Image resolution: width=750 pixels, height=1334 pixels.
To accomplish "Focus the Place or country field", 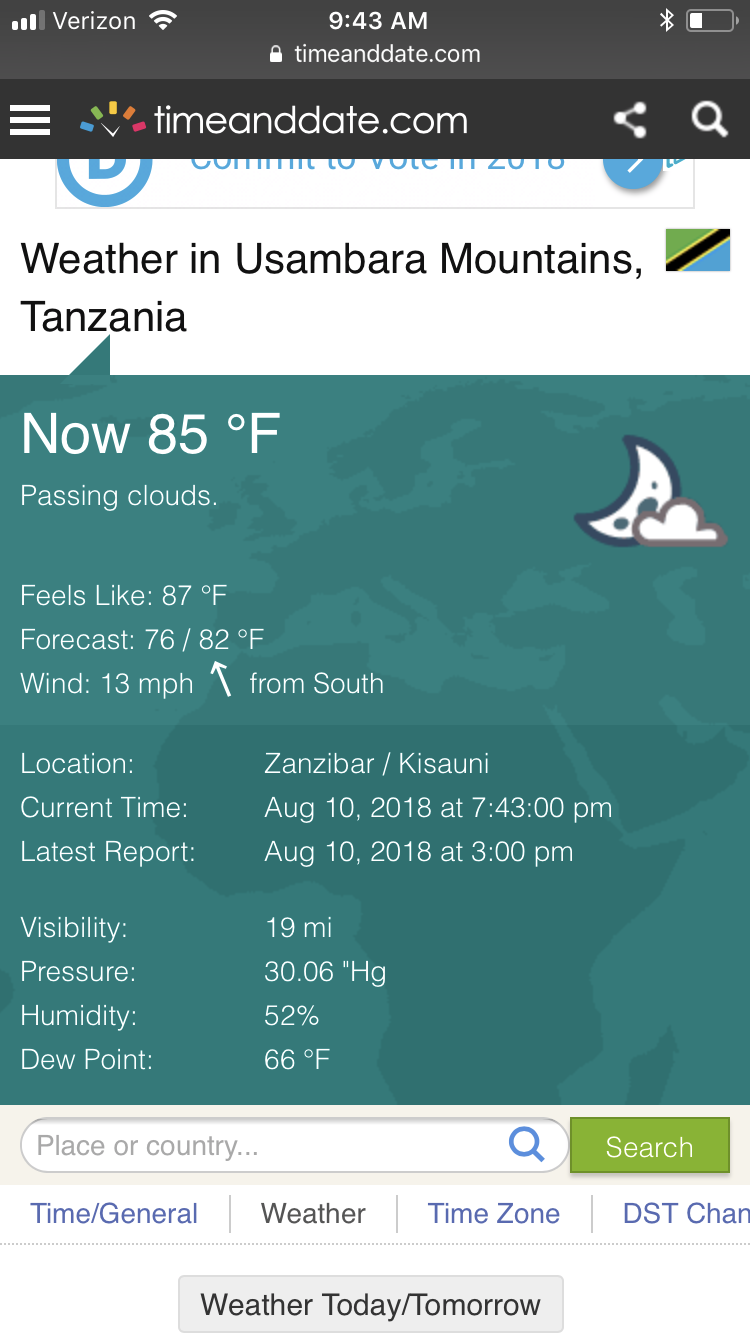I will (270, 1145).
